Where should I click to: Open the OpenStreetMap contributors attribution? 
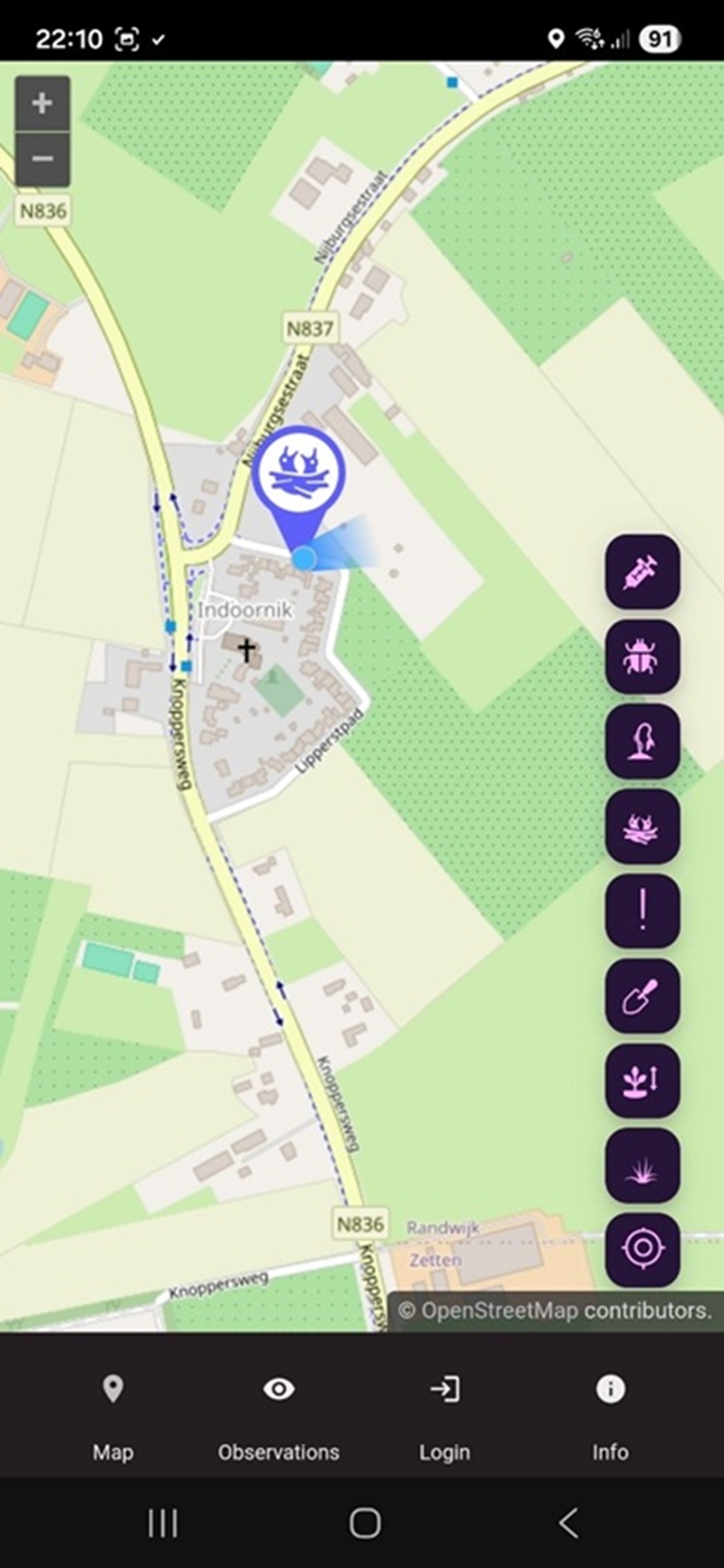coord(554,1310)
